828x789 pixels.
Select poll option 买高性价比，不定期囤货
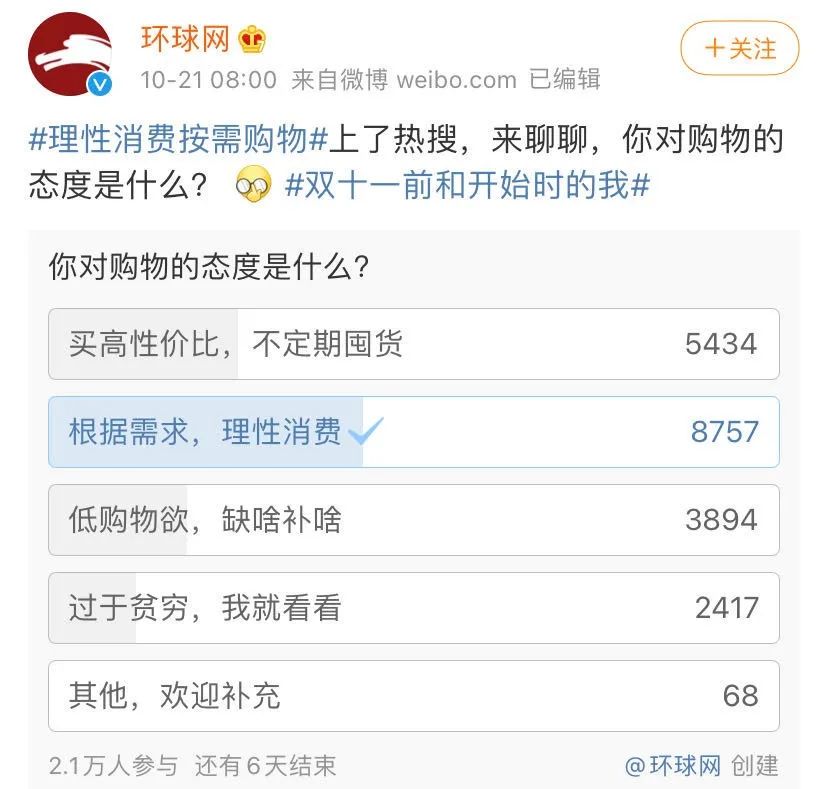(413, 344)
